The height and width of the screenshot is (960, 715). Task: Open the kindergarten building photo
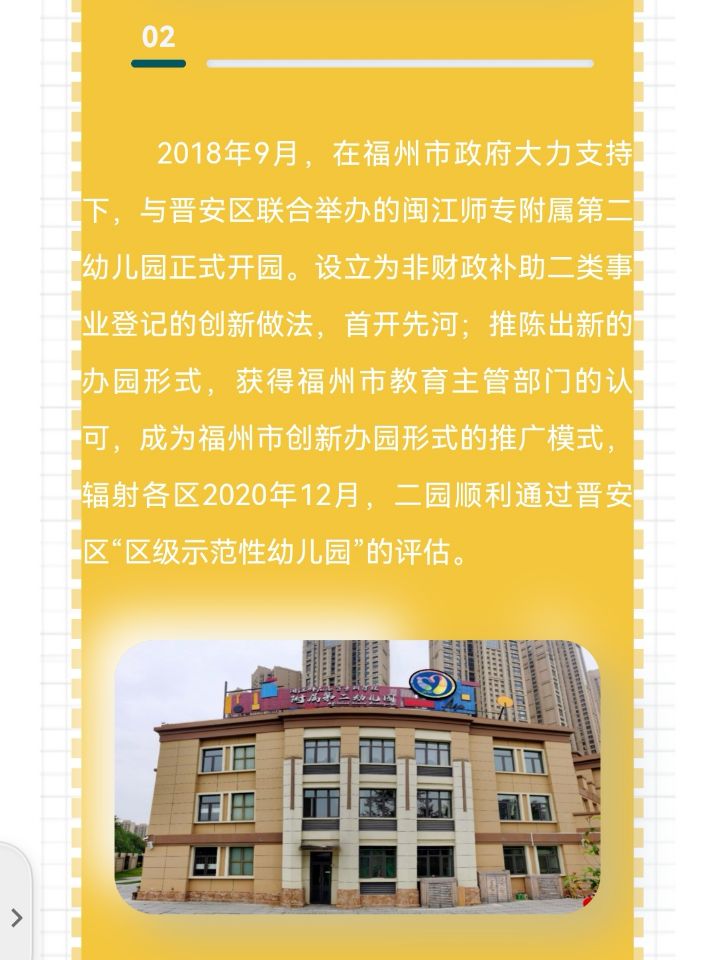357,776
